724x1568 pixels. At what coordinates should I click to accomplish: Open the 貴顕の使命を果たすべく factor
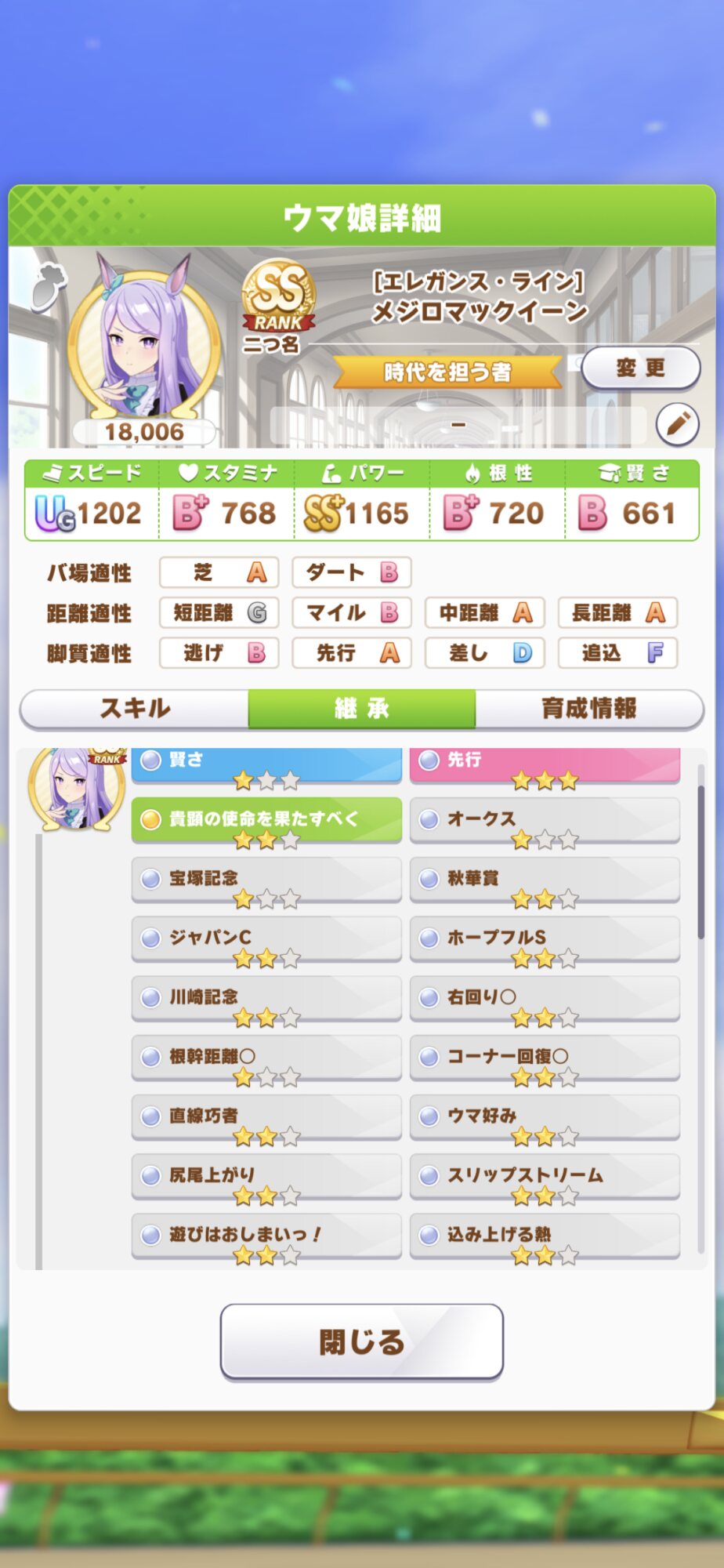click(x=266, y=820)
